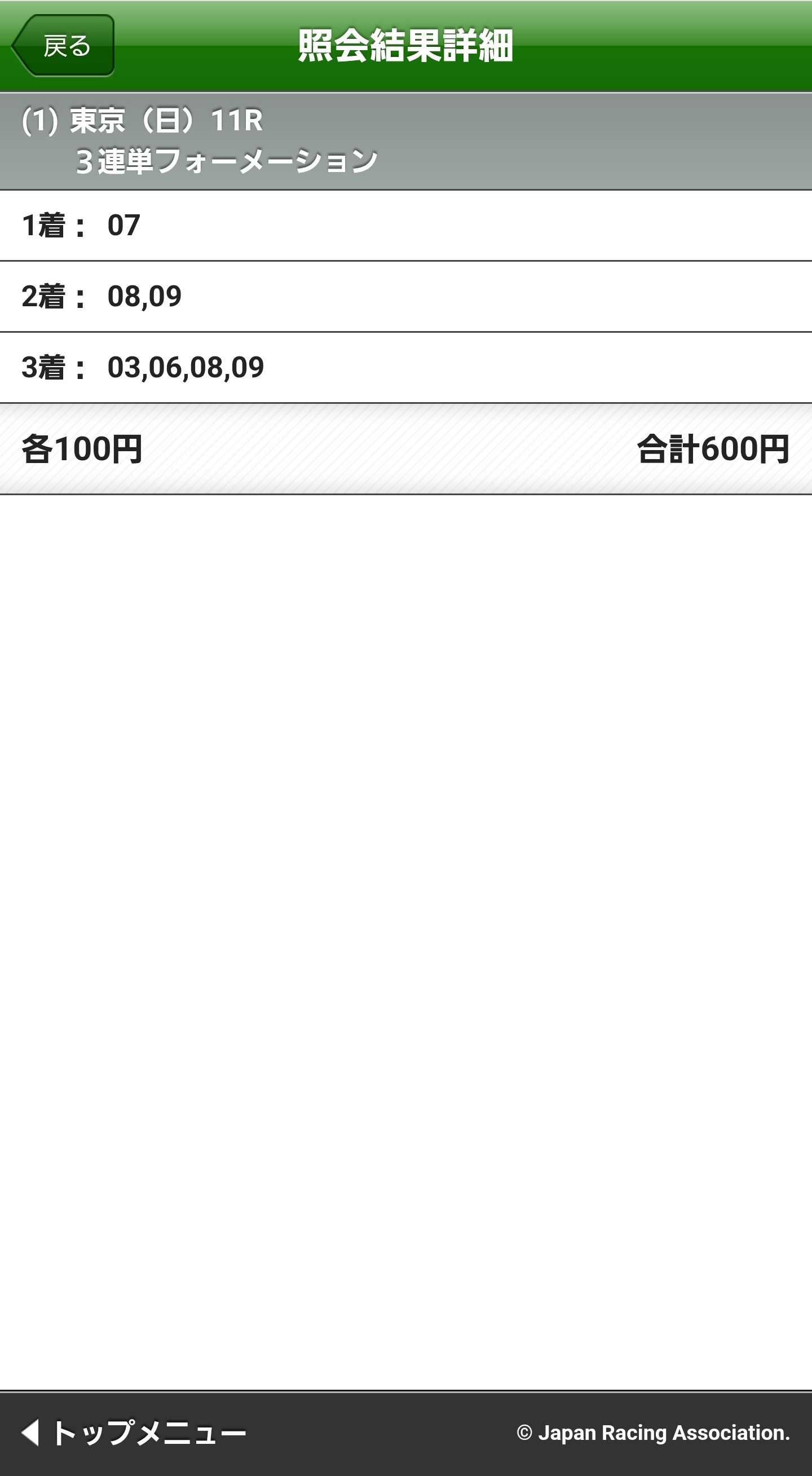Return to トップメニュー
The height and width of the screenshot is (1476, 812).
[134, 1433]
